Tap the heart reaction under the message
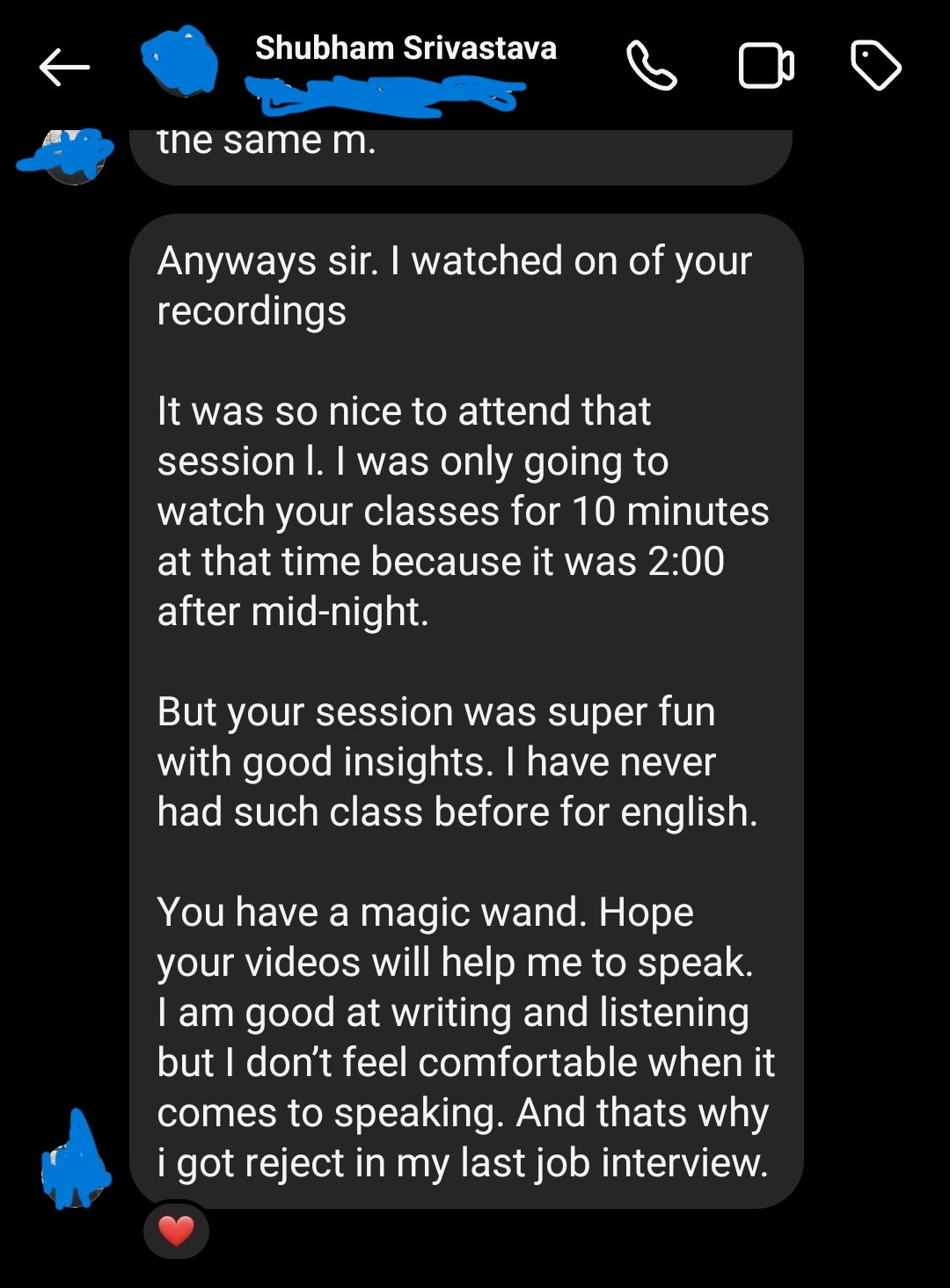This screenshot has height=1288, width=950. click(x=176, y=1230)
